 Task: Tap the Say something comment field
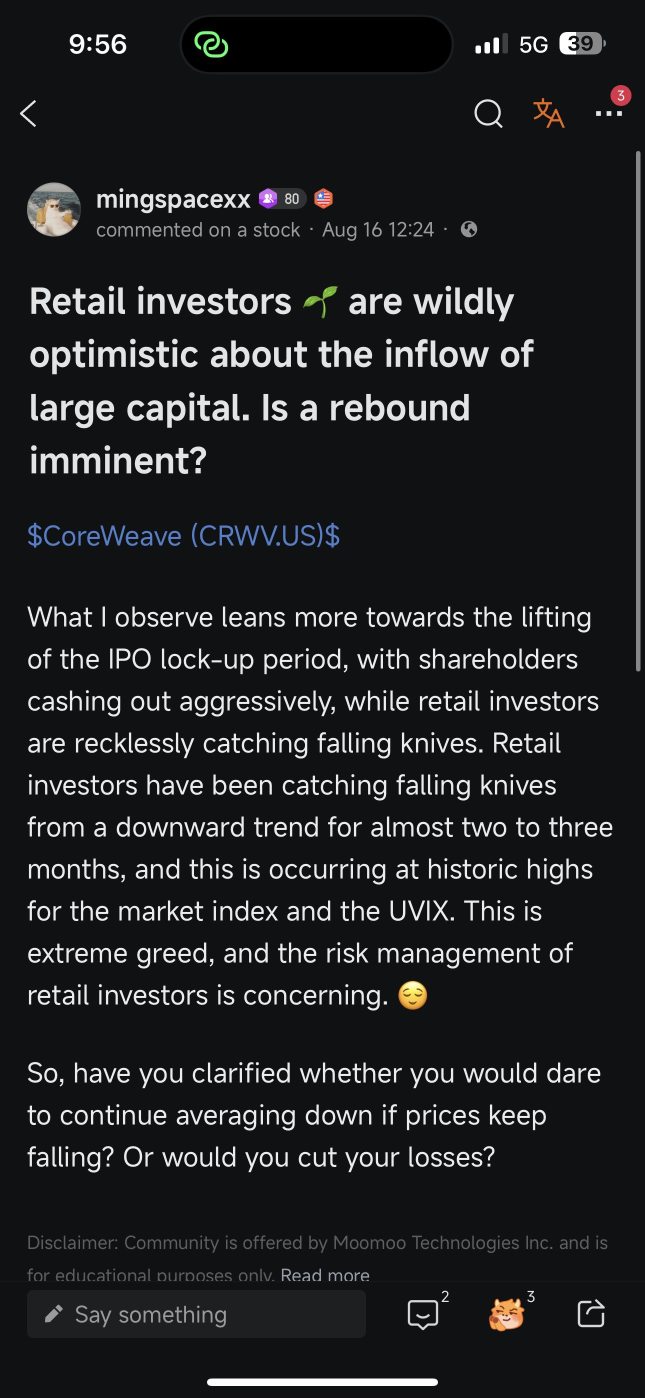coord(196,1314)
